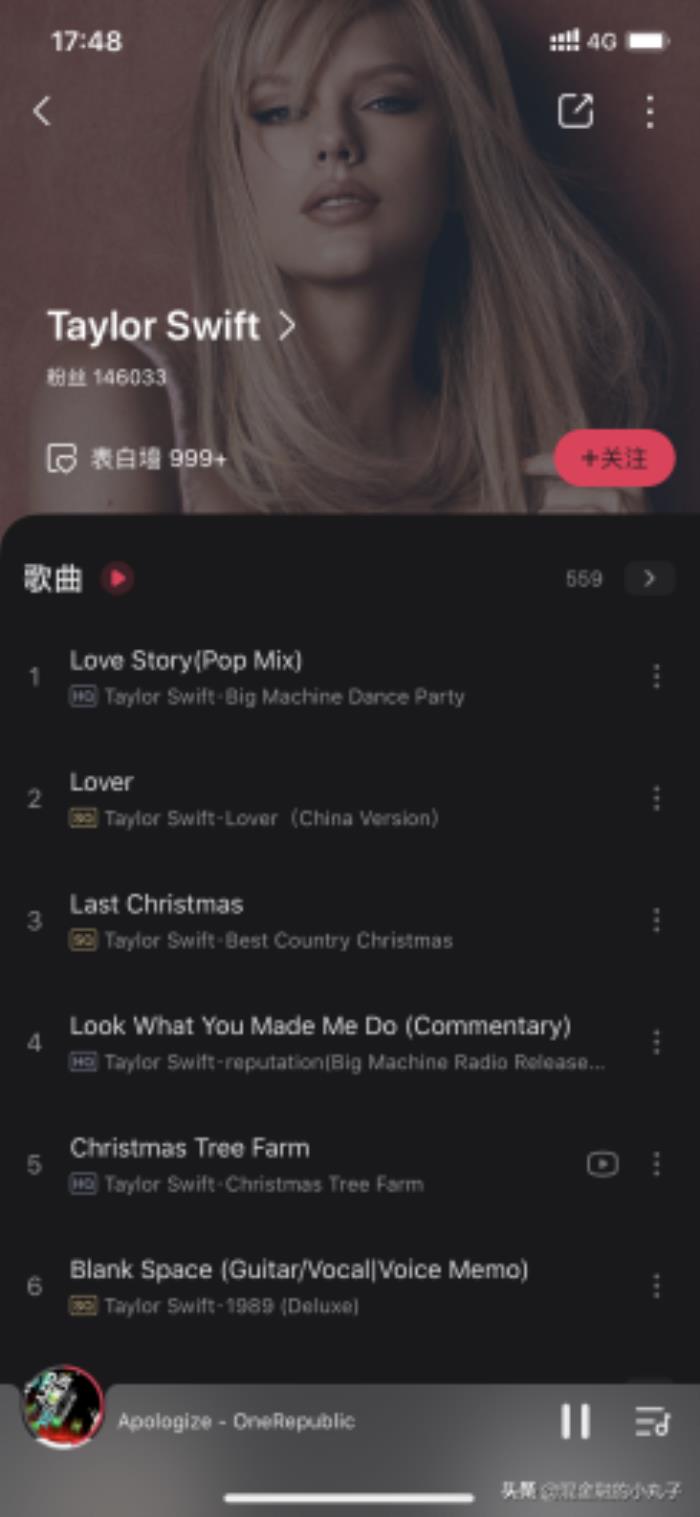Watch the Christmas Tree Farm music video

coord(602,1164)
